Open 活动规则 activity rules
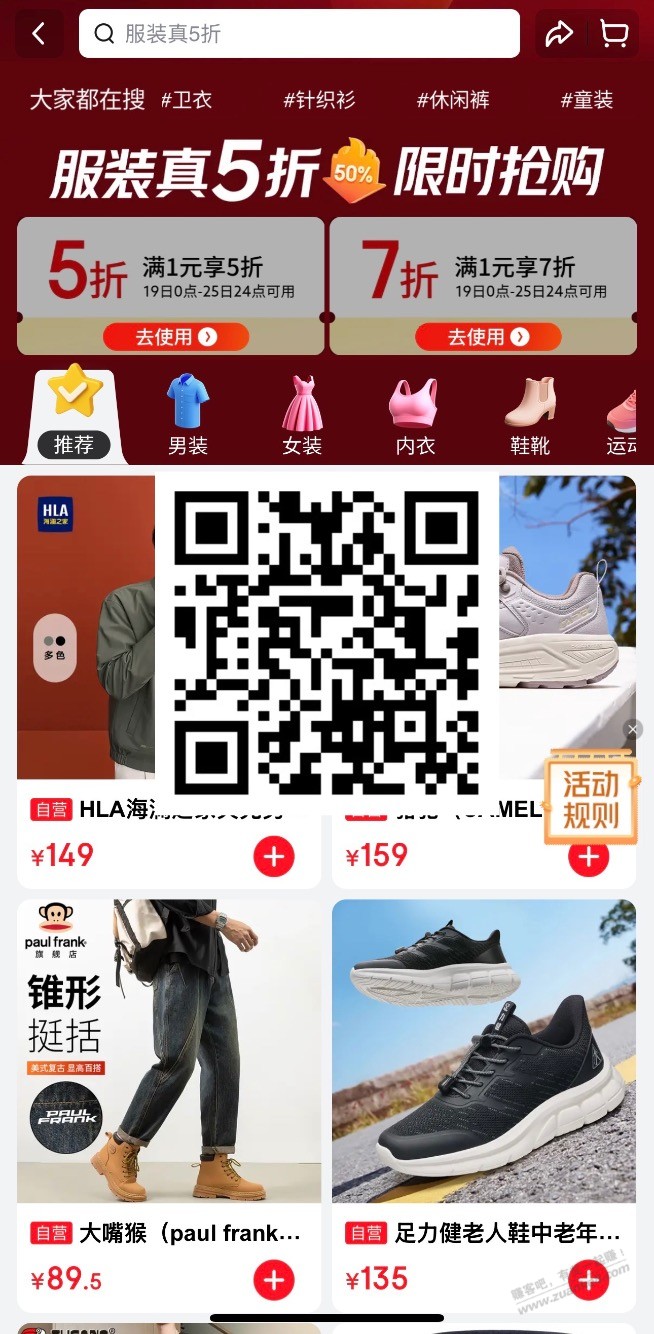This screenshot has height=1334, width=654. pos(590,800)
